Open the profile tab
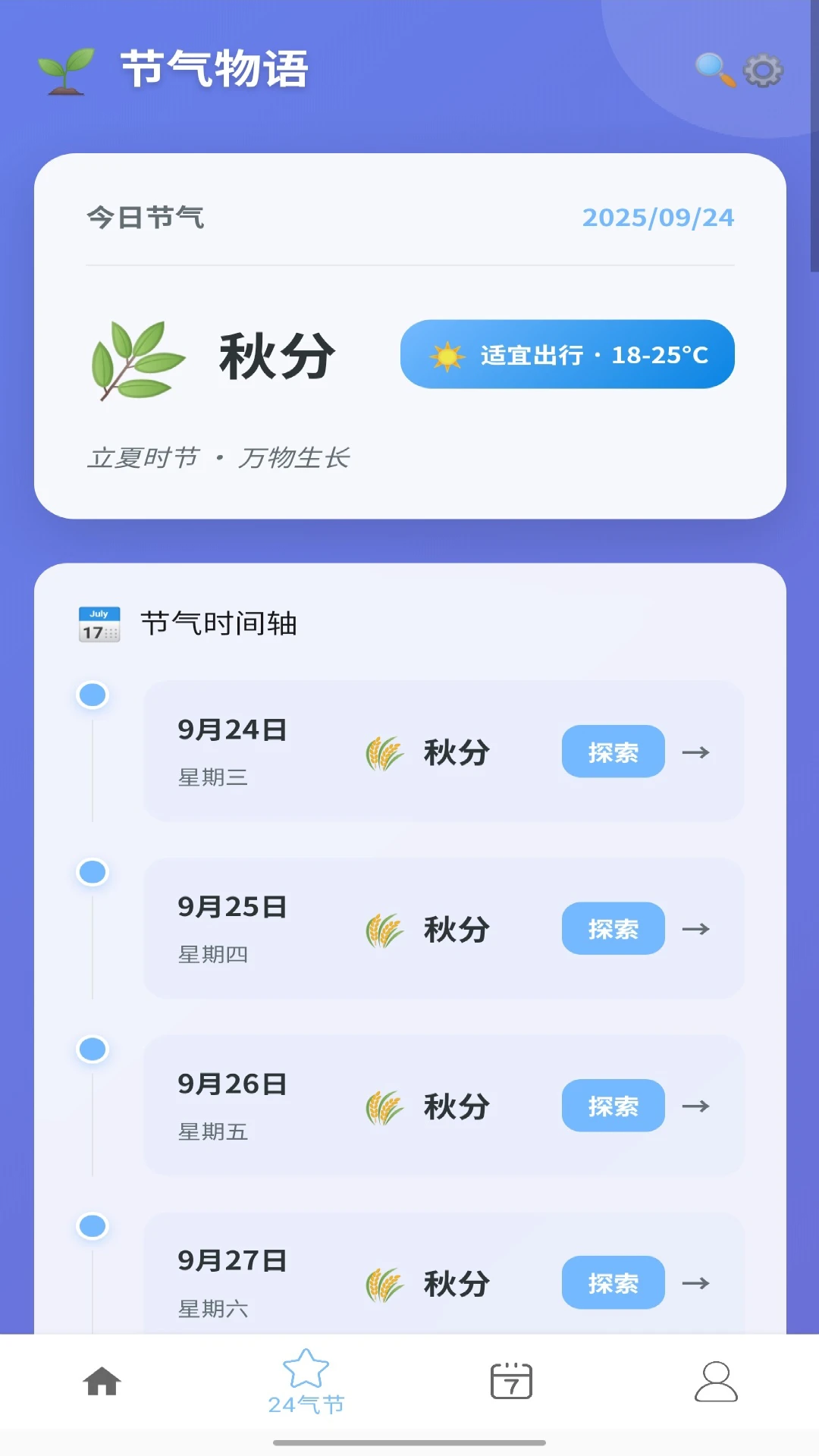This screenshot has height=1456, width=819. tap(716, 1382)
